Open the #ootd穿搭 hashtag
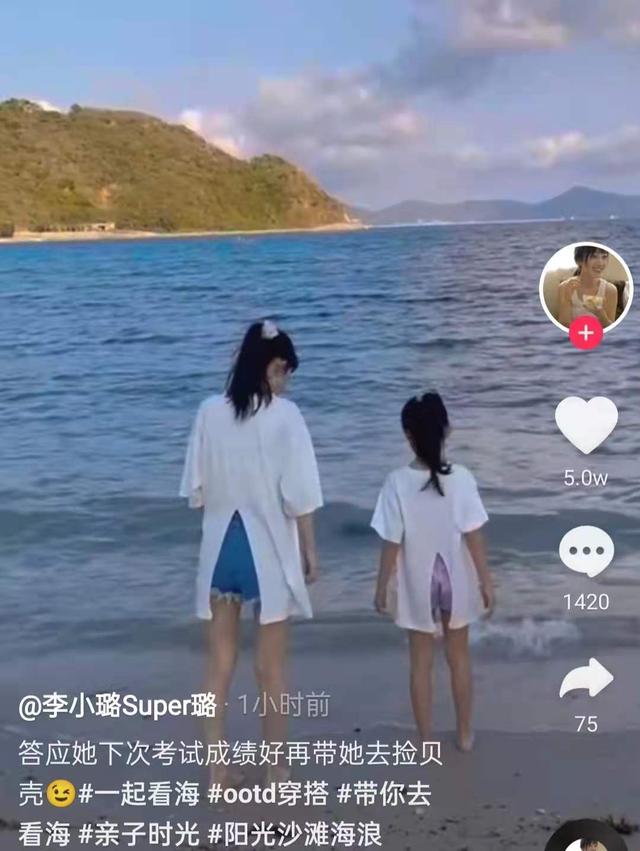 267,794
